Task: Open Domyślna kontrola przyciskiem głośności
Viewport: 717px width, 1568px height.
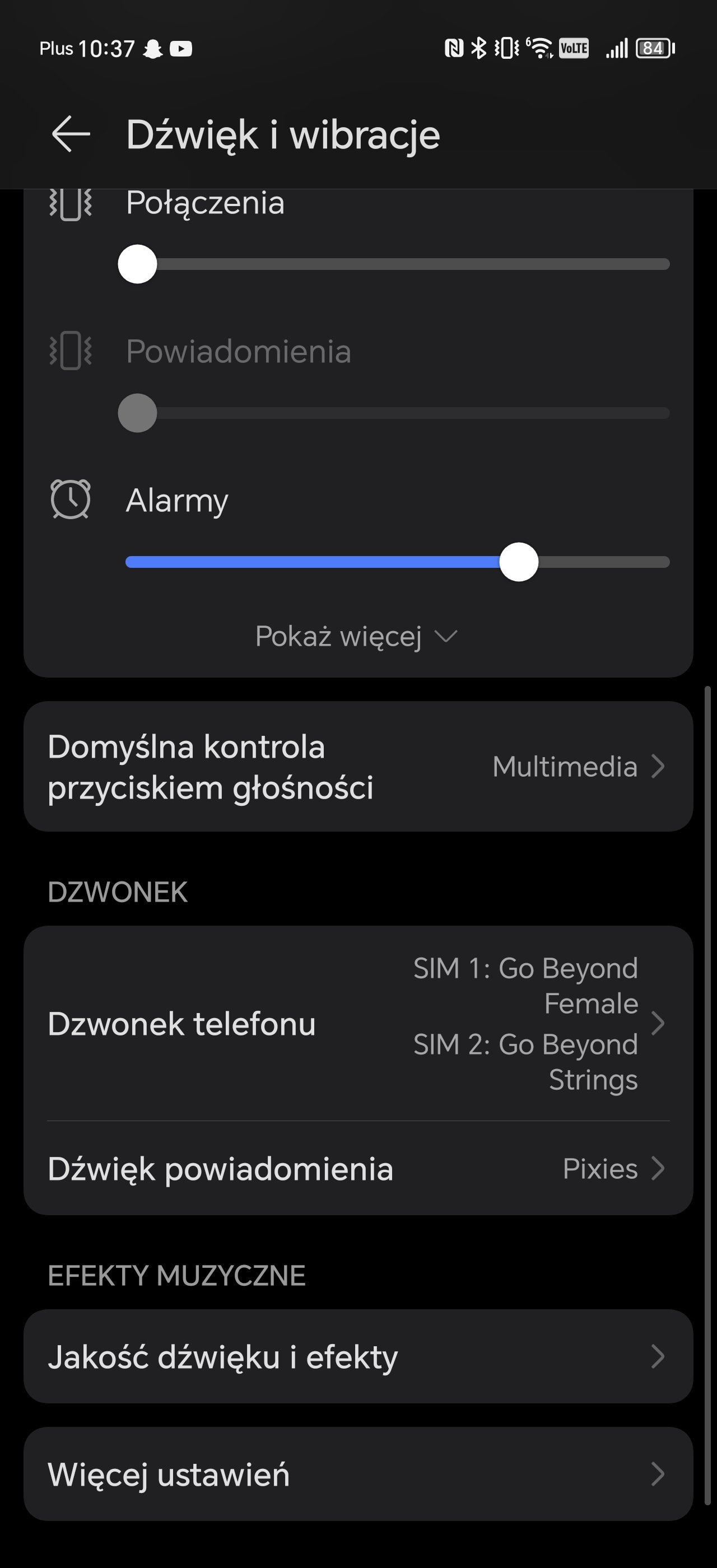Action: coord(358,766)
